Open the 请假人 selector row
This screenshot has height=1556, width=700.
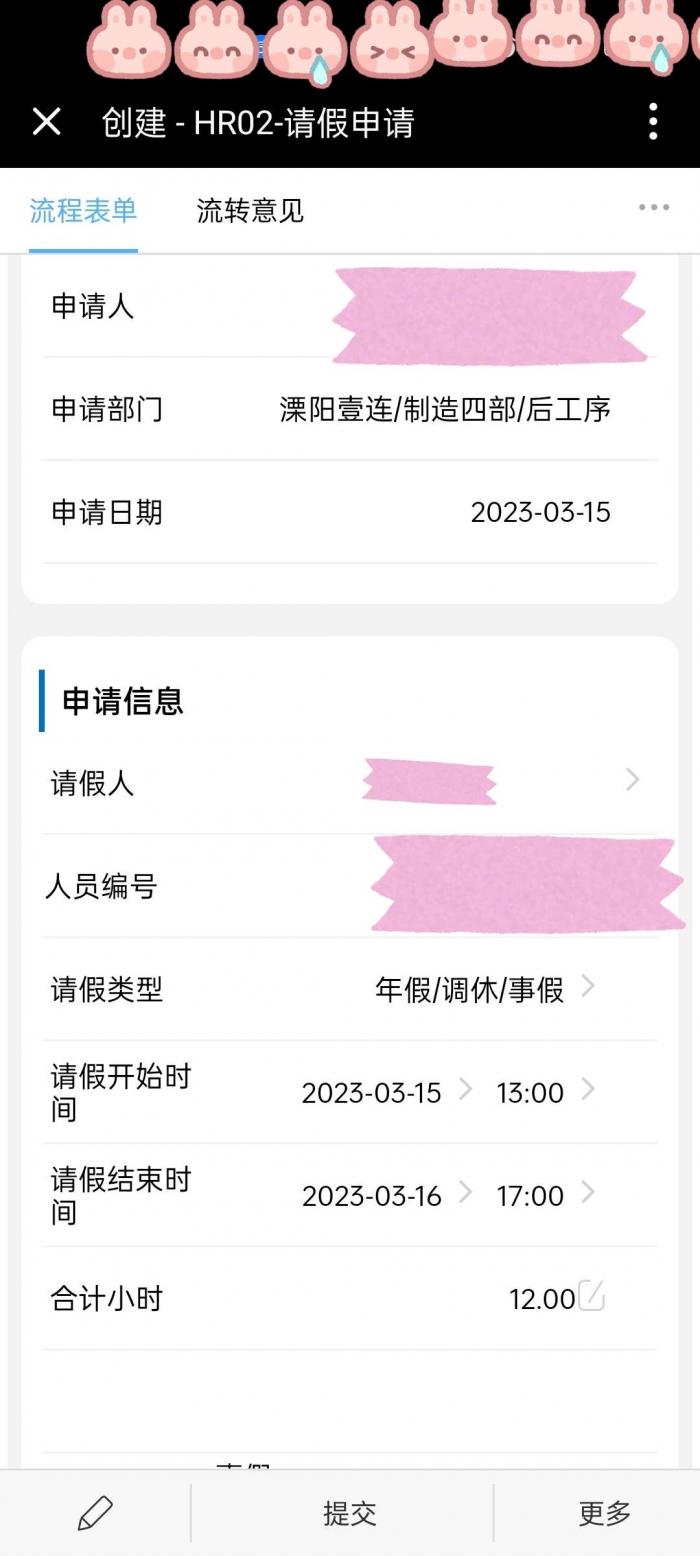[350, 782]
